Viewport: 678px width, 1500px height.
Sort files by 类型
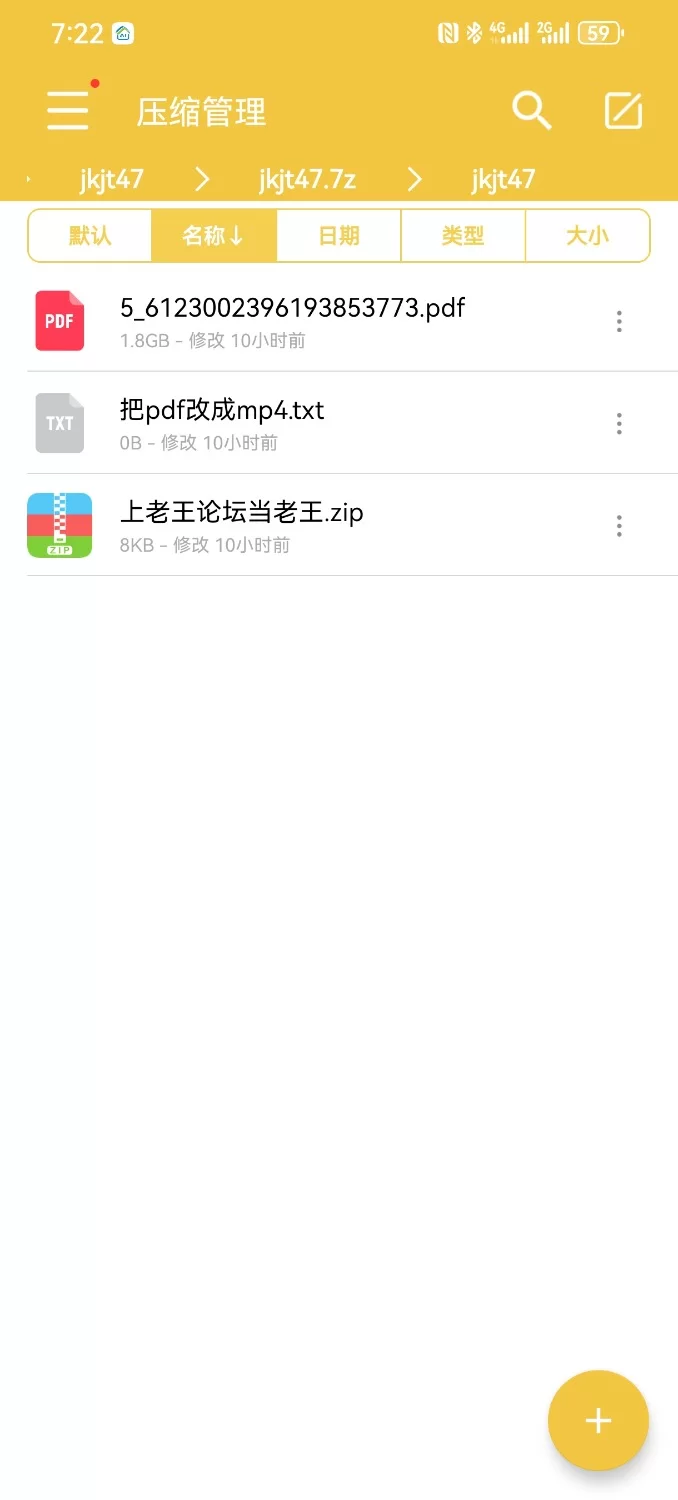[463, 236]
